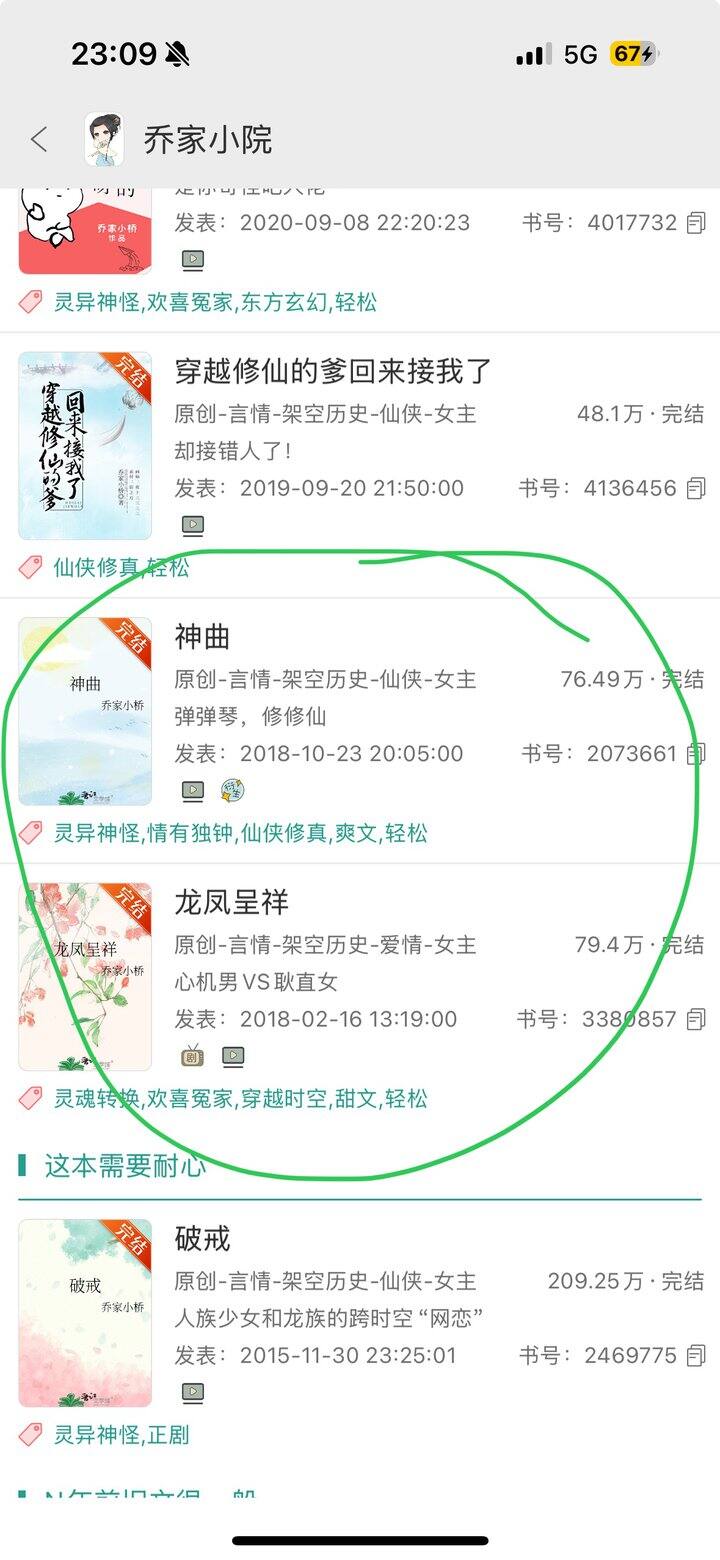
Task: Copy book number 2469775
Action: point(696,1356)
